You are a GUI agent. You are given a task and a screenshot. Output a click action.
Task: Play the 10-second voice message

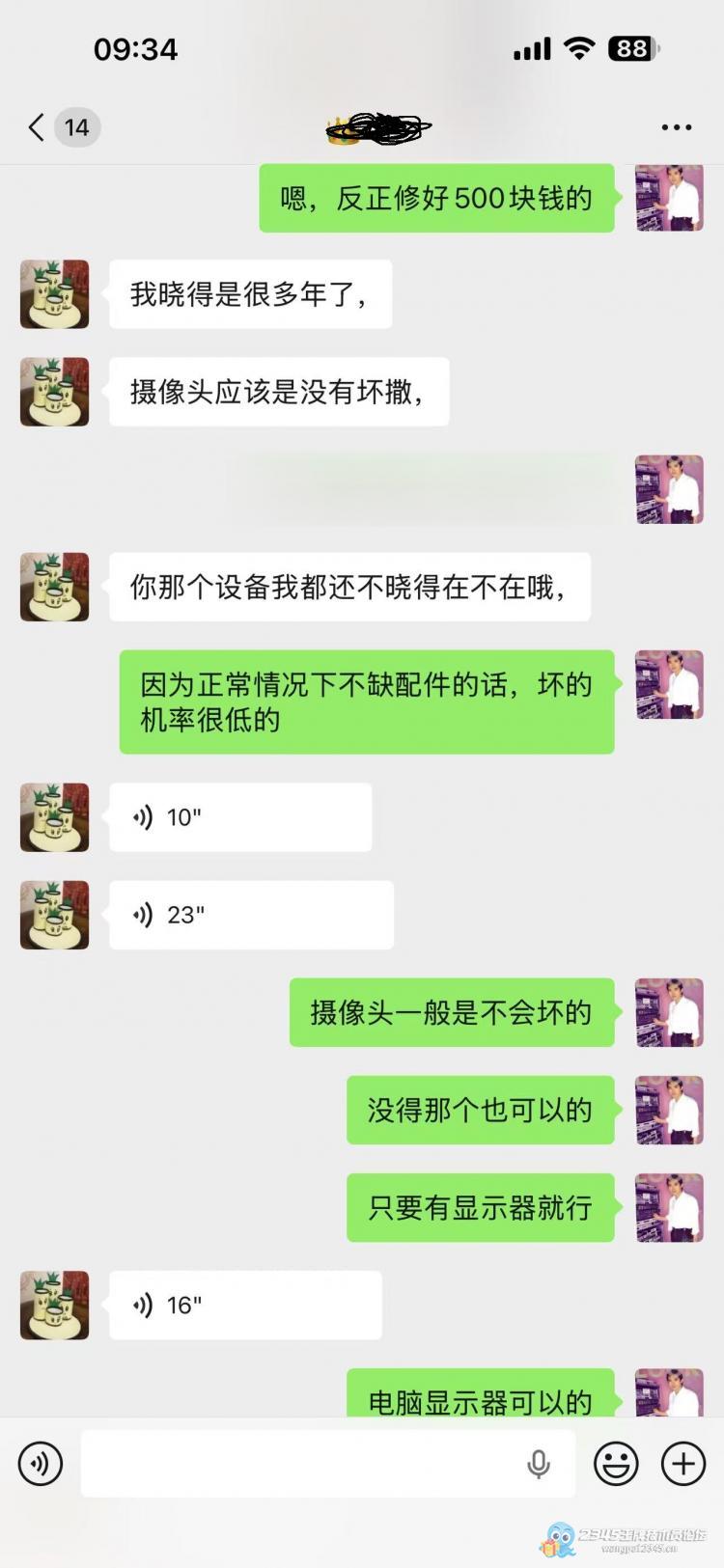click(239, 817)
